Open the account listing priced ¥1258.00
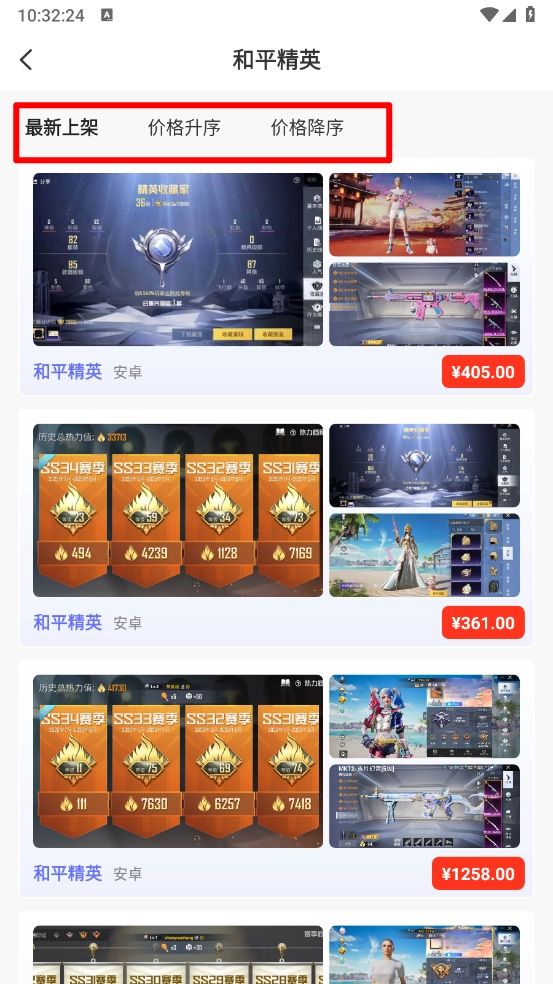The height and width of the screenshot is (984, 553). [276, 779]
